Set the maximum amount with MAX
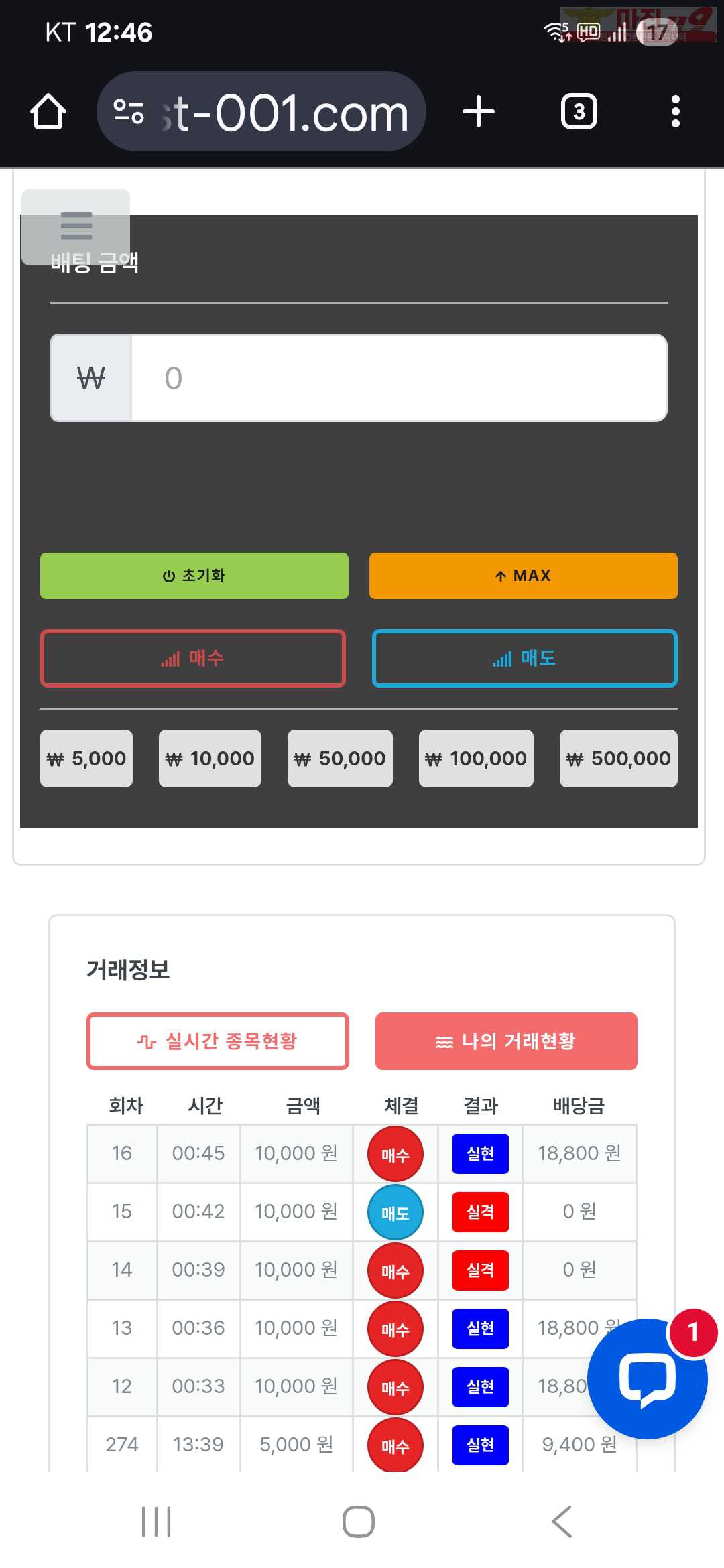Viewport: 724px width, 1568px height. tap(523, 576)
